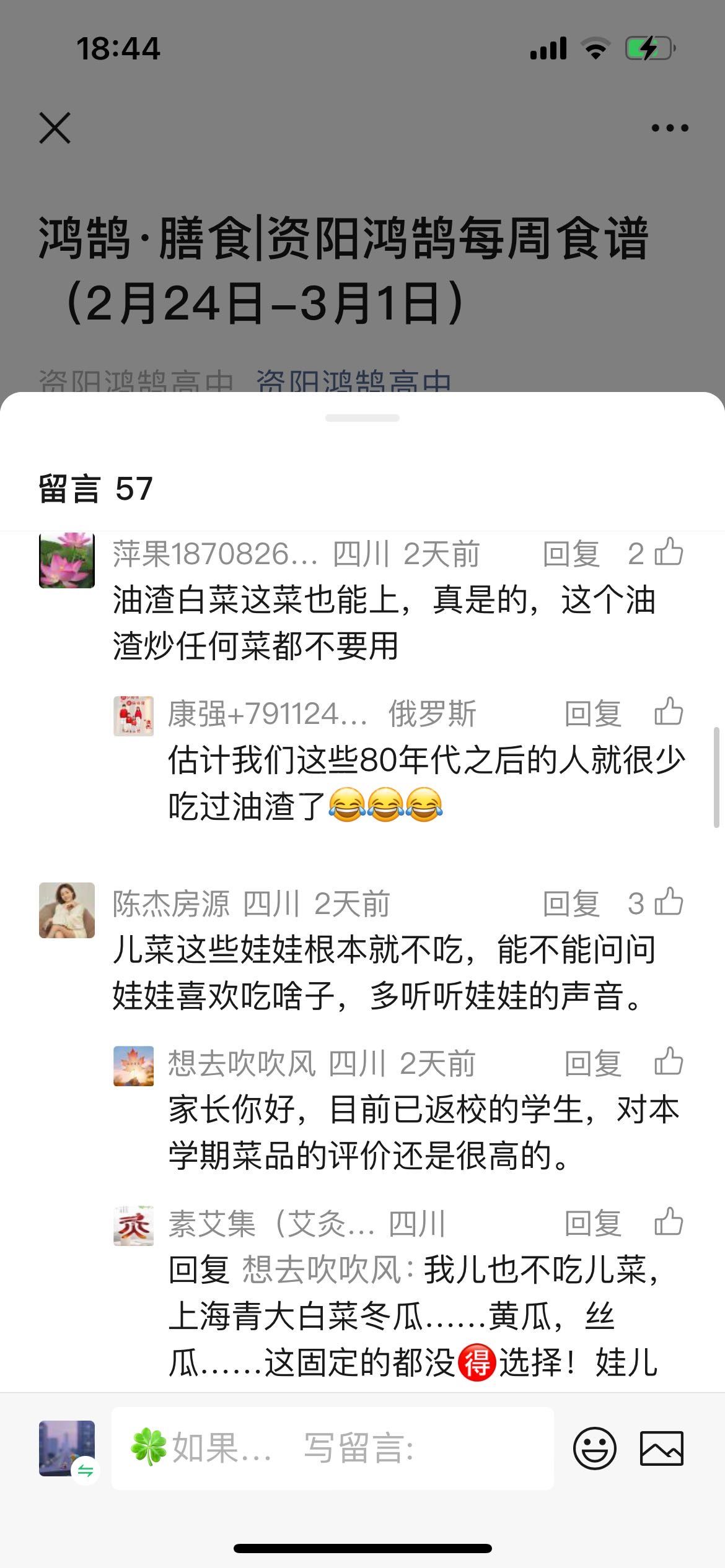
Task: Close the article with the X icon
Action: click(x=55, y=128)
